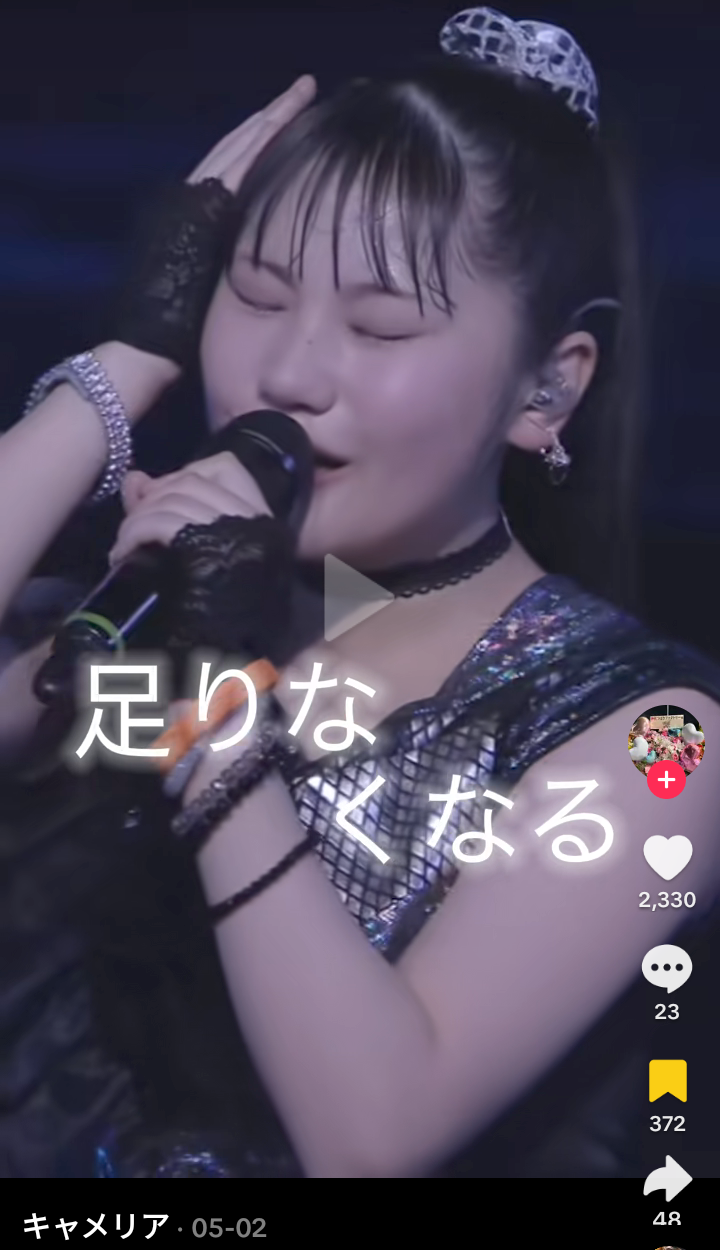Follow the creator via the plus badge

click(667, 779)
